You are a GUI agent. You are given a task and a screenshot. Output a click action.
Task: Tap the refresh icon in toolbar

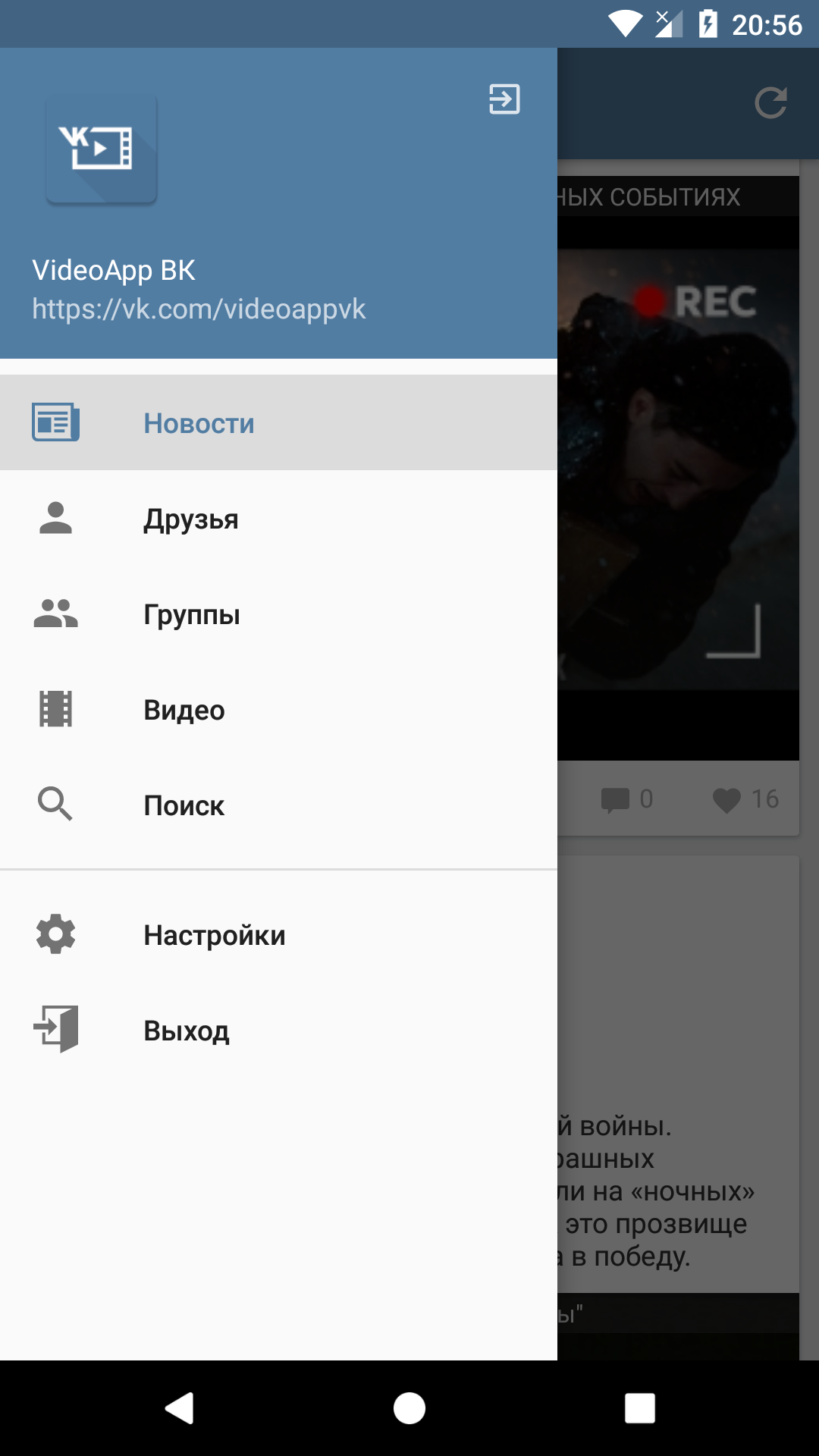coord(770,103)
